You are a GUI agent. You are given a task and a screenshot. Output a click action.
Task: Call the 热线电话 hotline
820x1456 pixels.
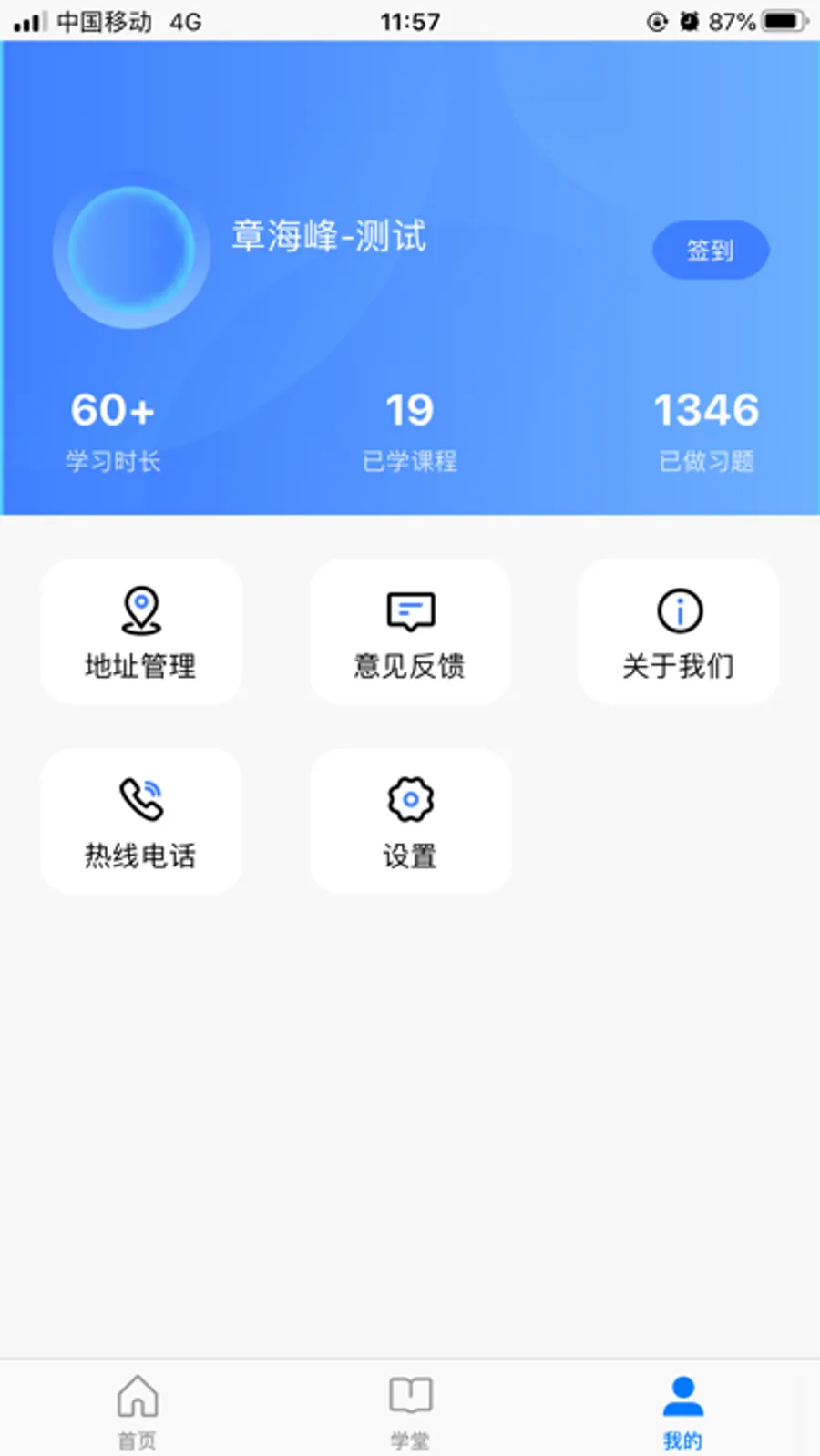[141, 821]
